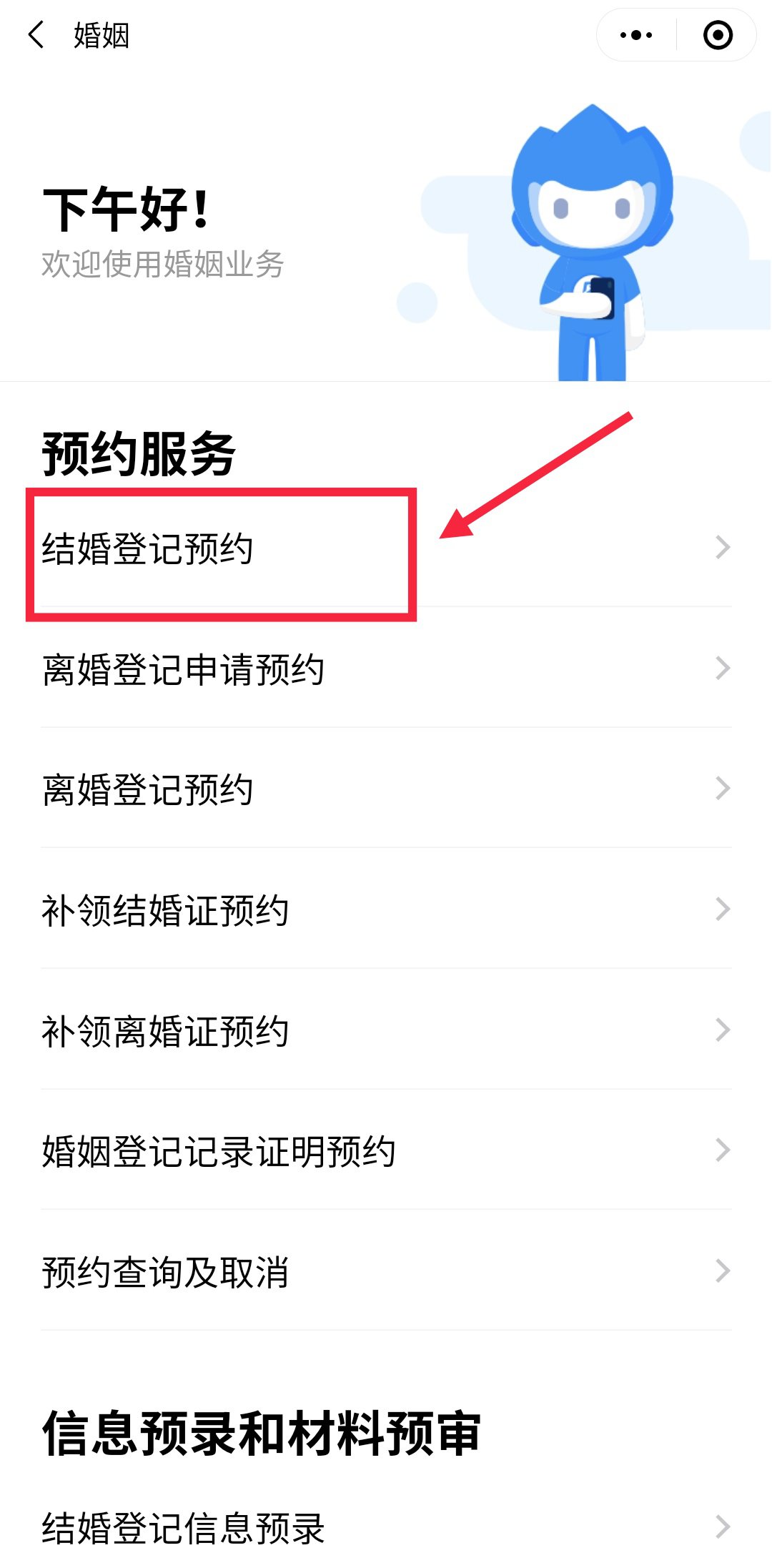Go back from the 婚姻 page
The width and height of the screenshot is (772, 1568).
point(36,34)
